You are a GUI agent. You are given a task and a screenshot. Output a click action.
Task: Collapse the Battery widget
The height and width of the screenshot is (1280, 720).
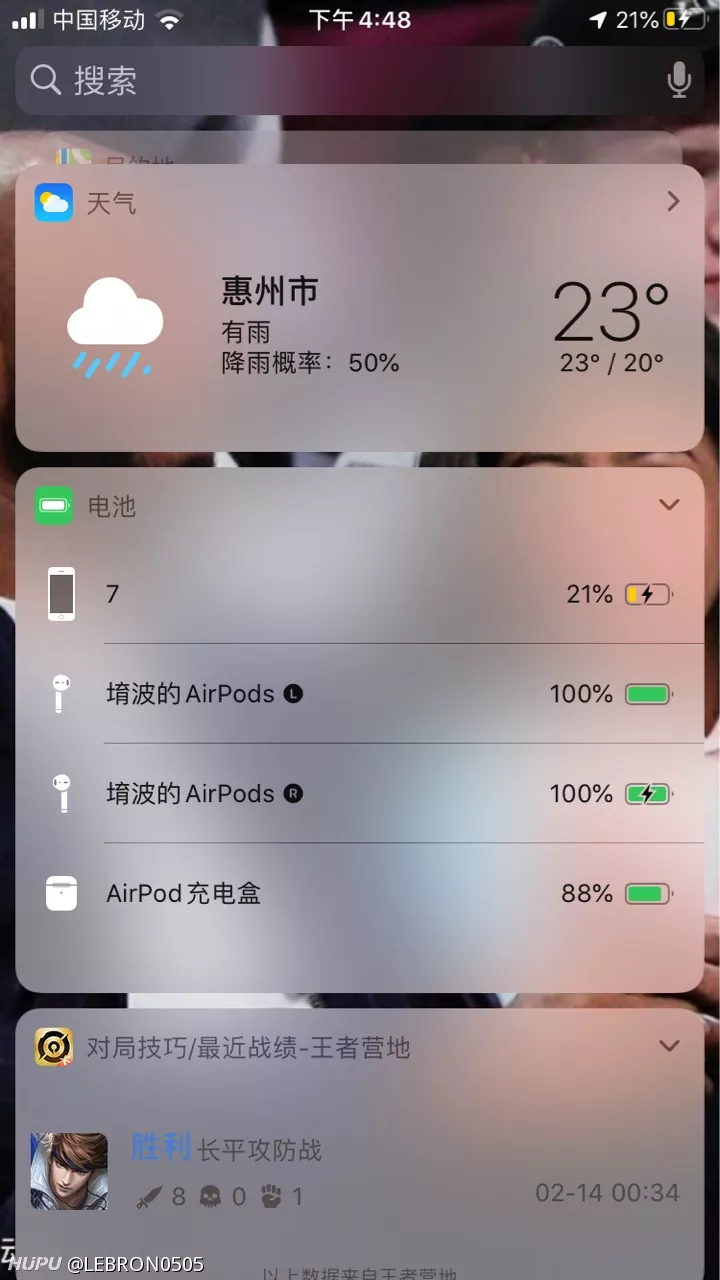[669, 505]
